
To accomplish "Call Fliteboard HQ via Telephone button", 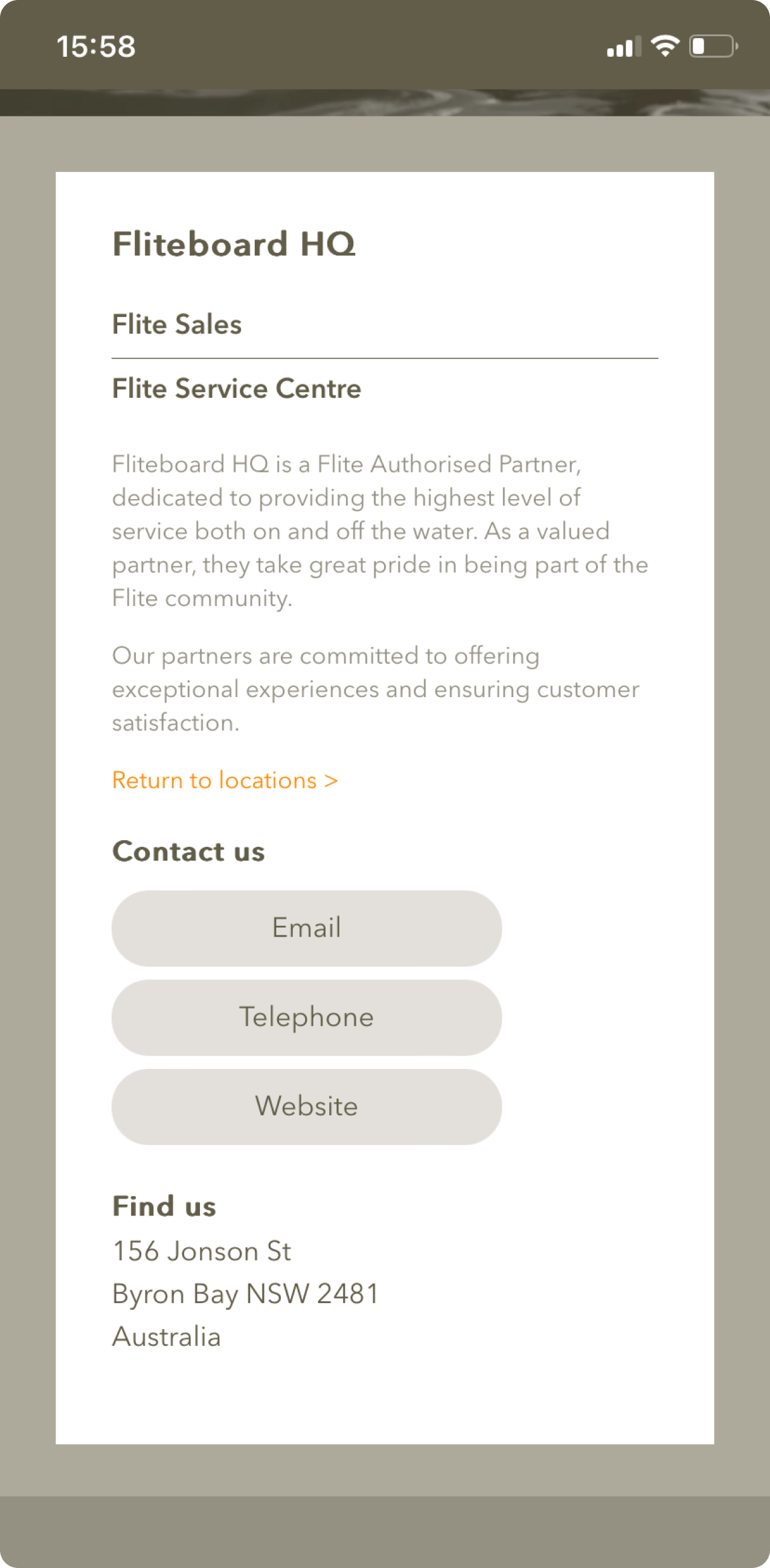I will 306,1017.
